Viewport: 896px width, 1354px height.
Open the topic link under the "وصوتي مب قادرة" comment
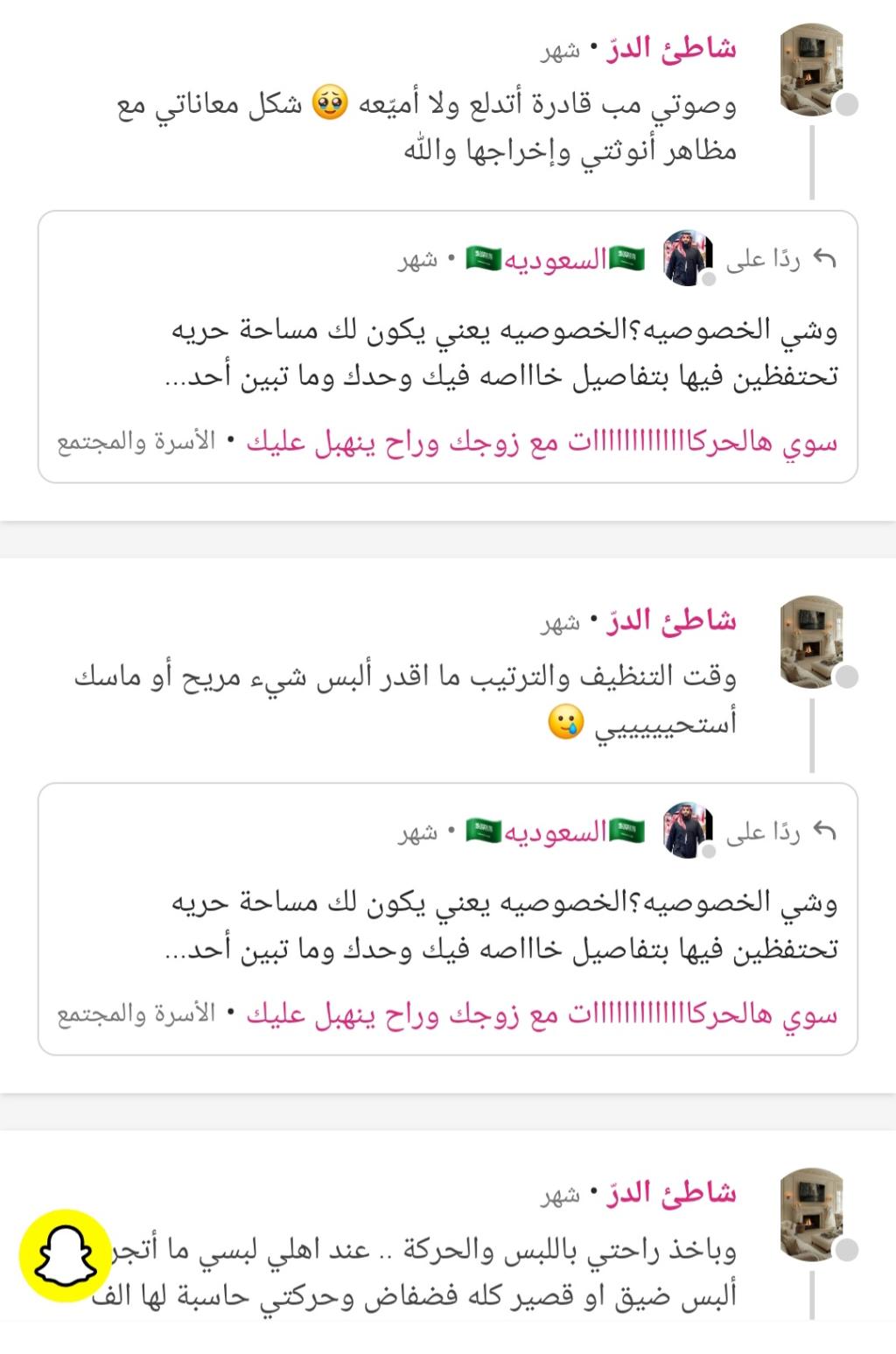542,442
